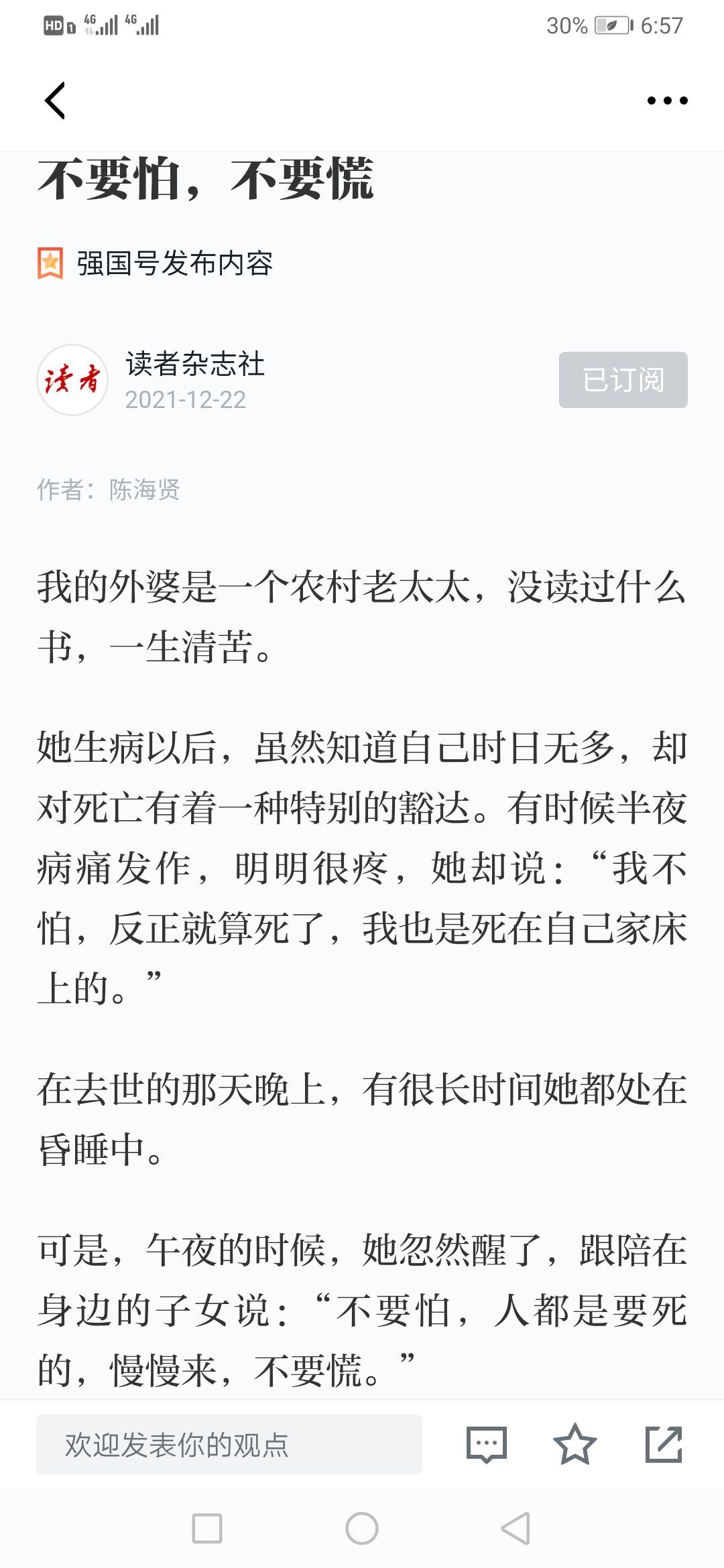The width and height of the screenshot is (724, 1568).
Task: Share the article using the share icon
Action: click(x=664, y=1444)
